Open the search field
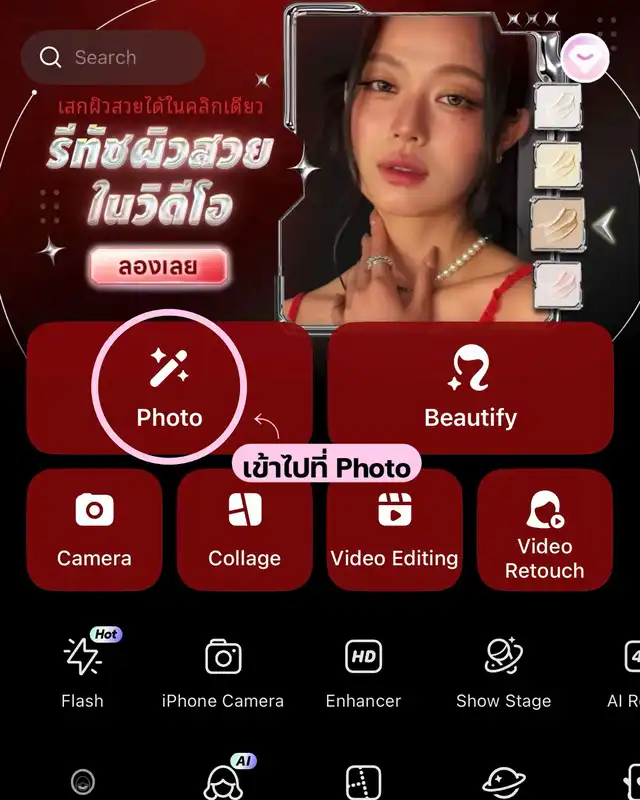This screenshot has width=640, height=800. (112, 57)
